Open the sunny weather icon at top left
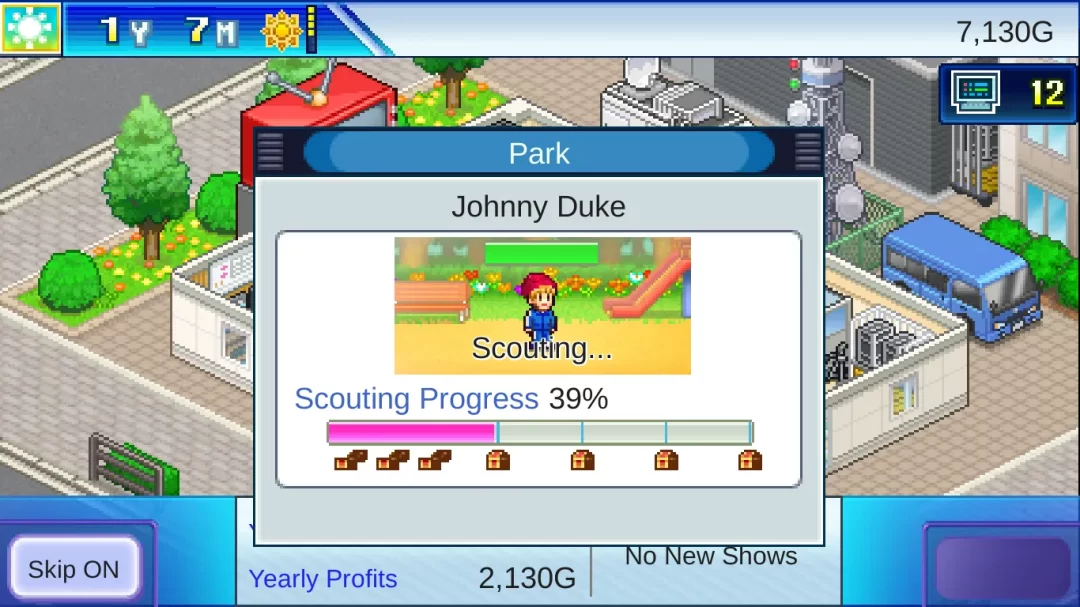Image resolution: width=1080 pixels, height=607 pixels. pyautogui.click(x=30, y=29)
